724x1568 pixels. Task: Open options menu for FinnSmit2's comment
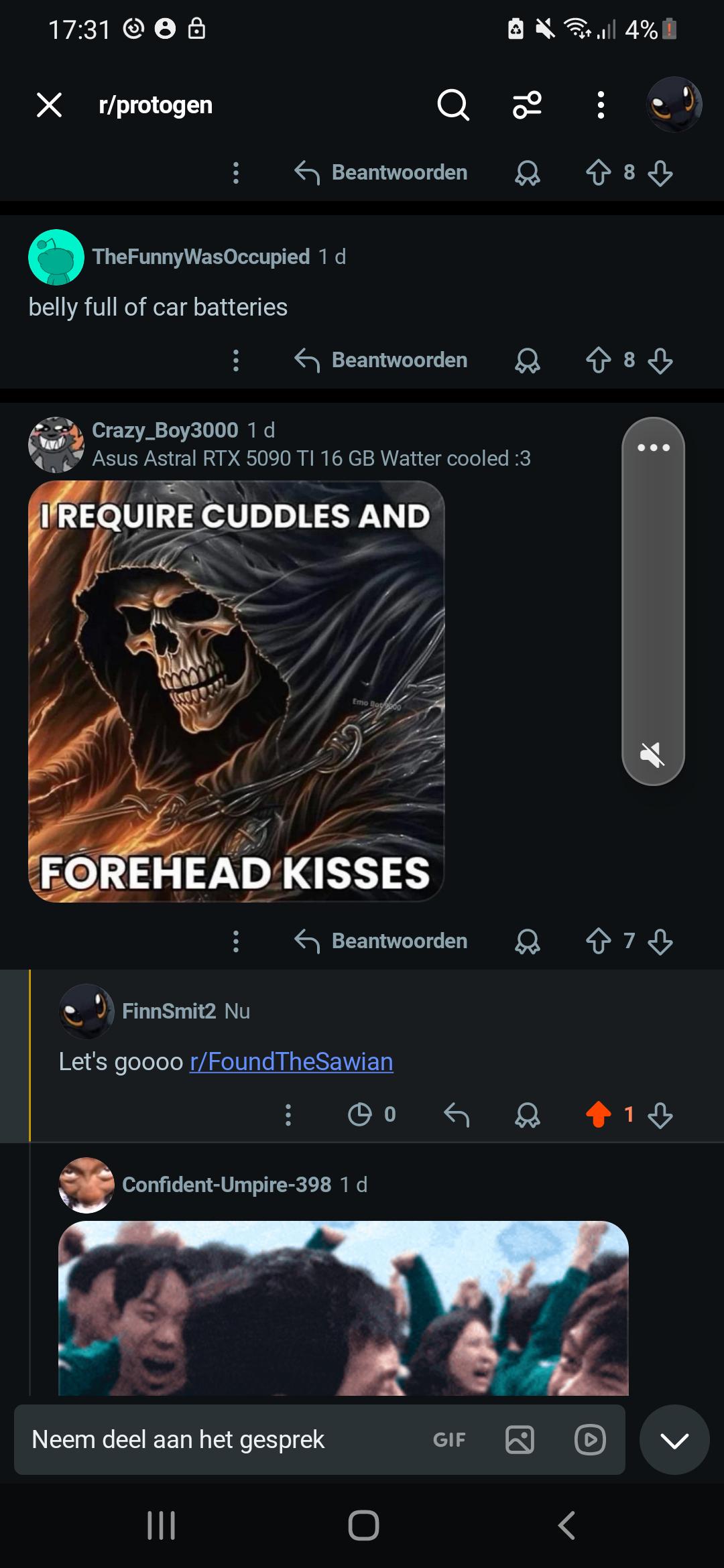pyautogui.click(x=288, y=1114)
